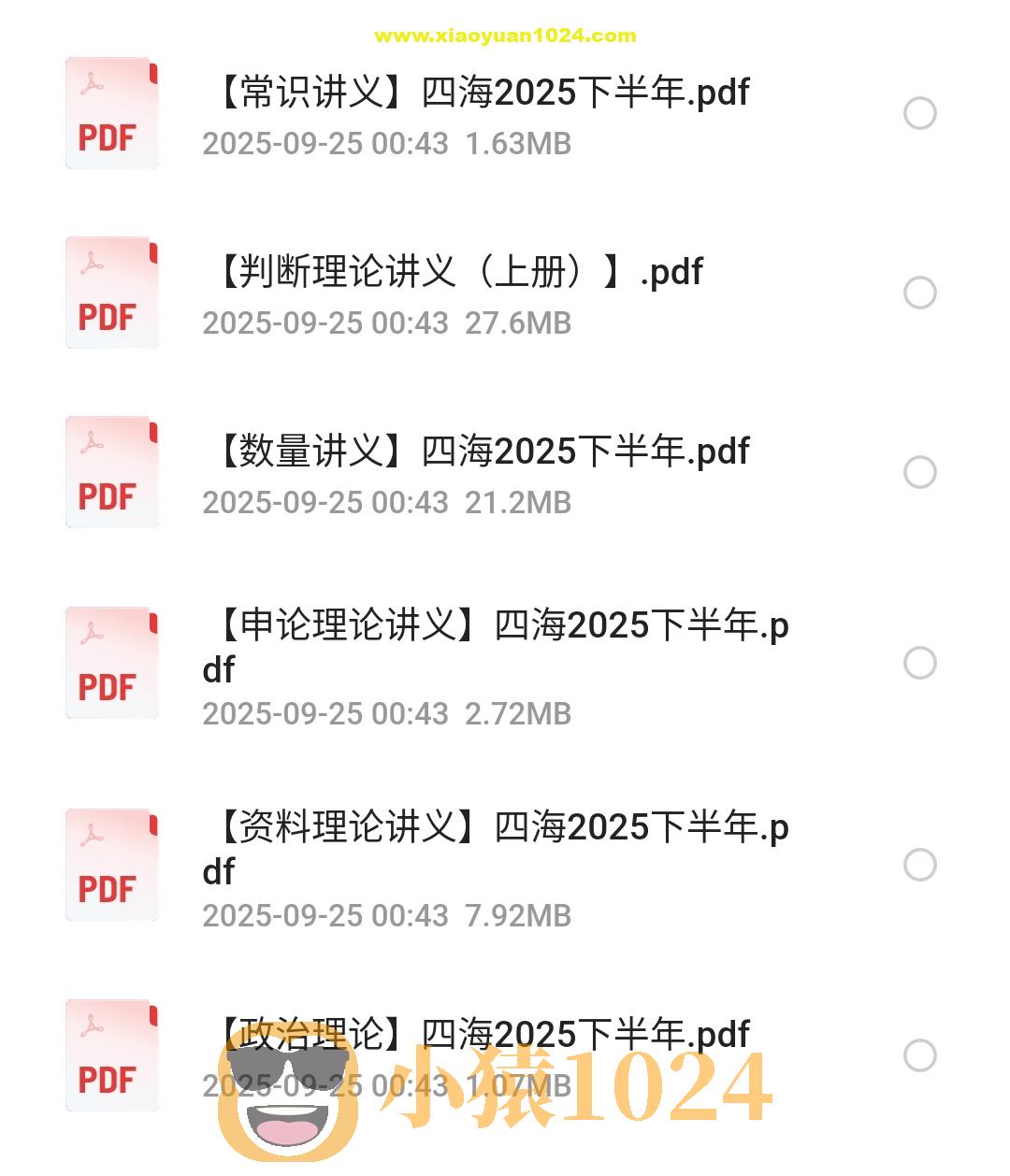Select the checkbox for 数量讲义 PDF

922,473
